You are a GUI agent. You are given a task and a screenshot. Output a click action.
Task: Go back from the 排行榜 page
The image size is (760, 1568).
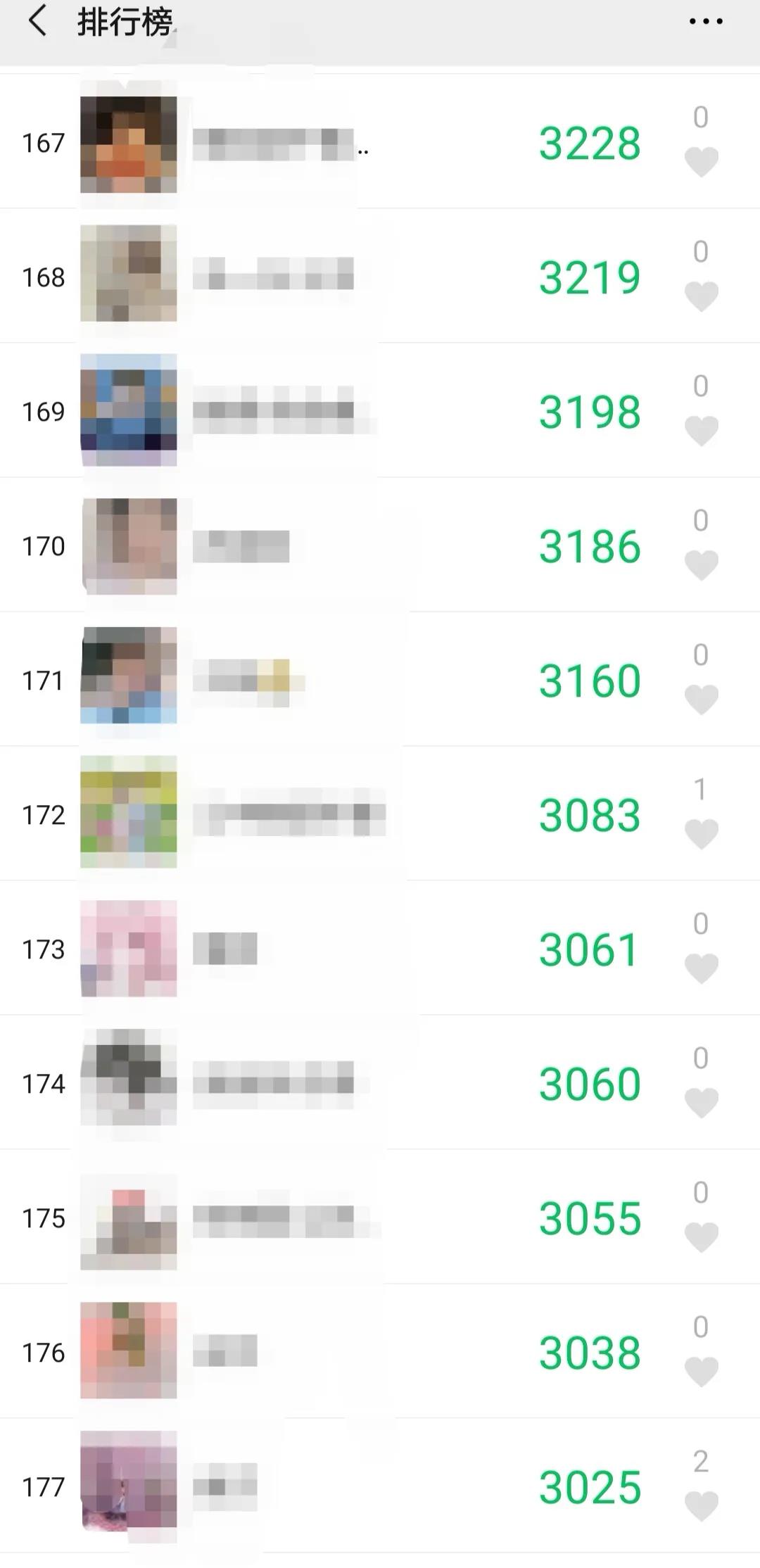click(x=38, y=21)
